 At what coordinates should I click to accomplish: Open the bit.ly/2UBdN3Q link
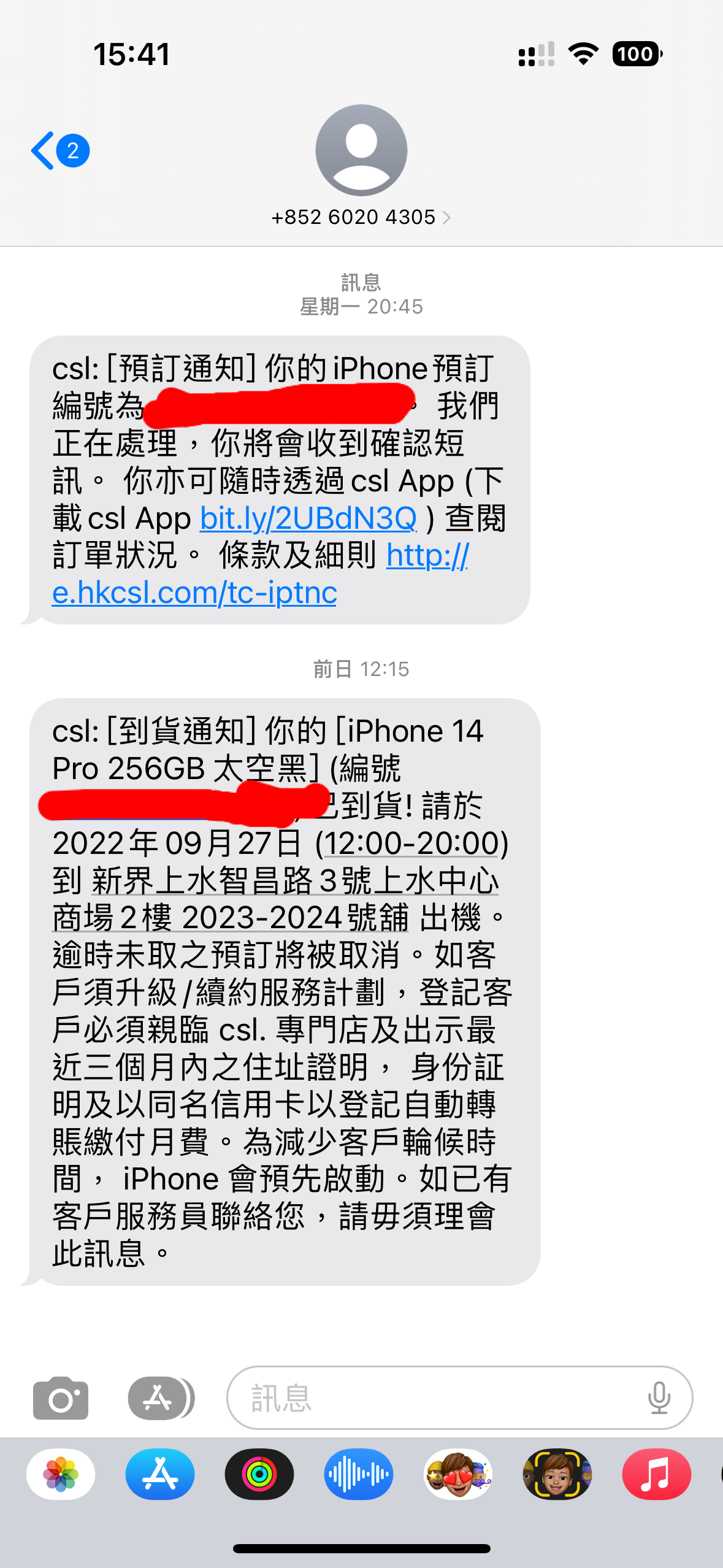point(308,518)
